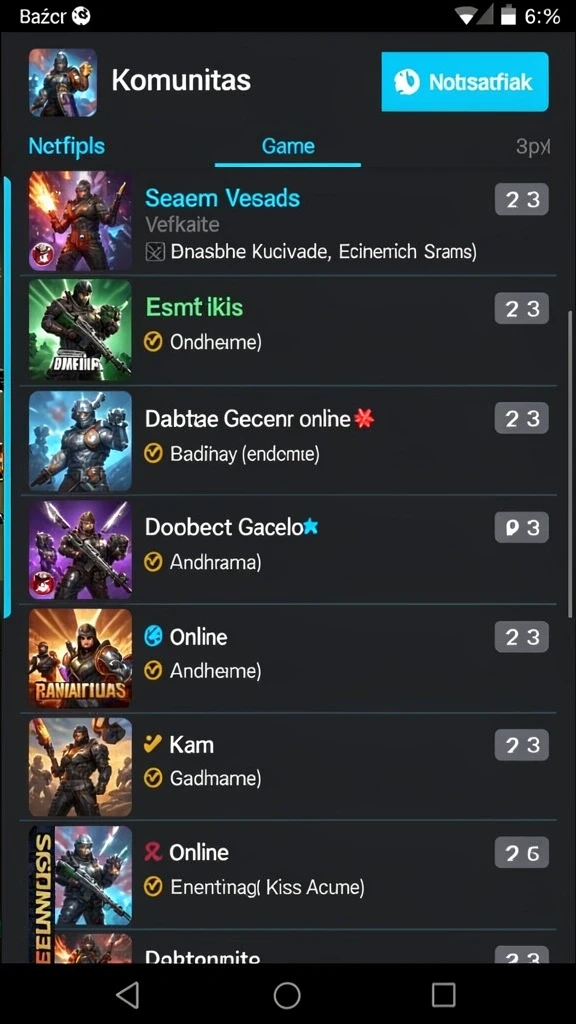Select the Game tab
The width and height of the screenshot is (576, 1024).
coord(288,146)
